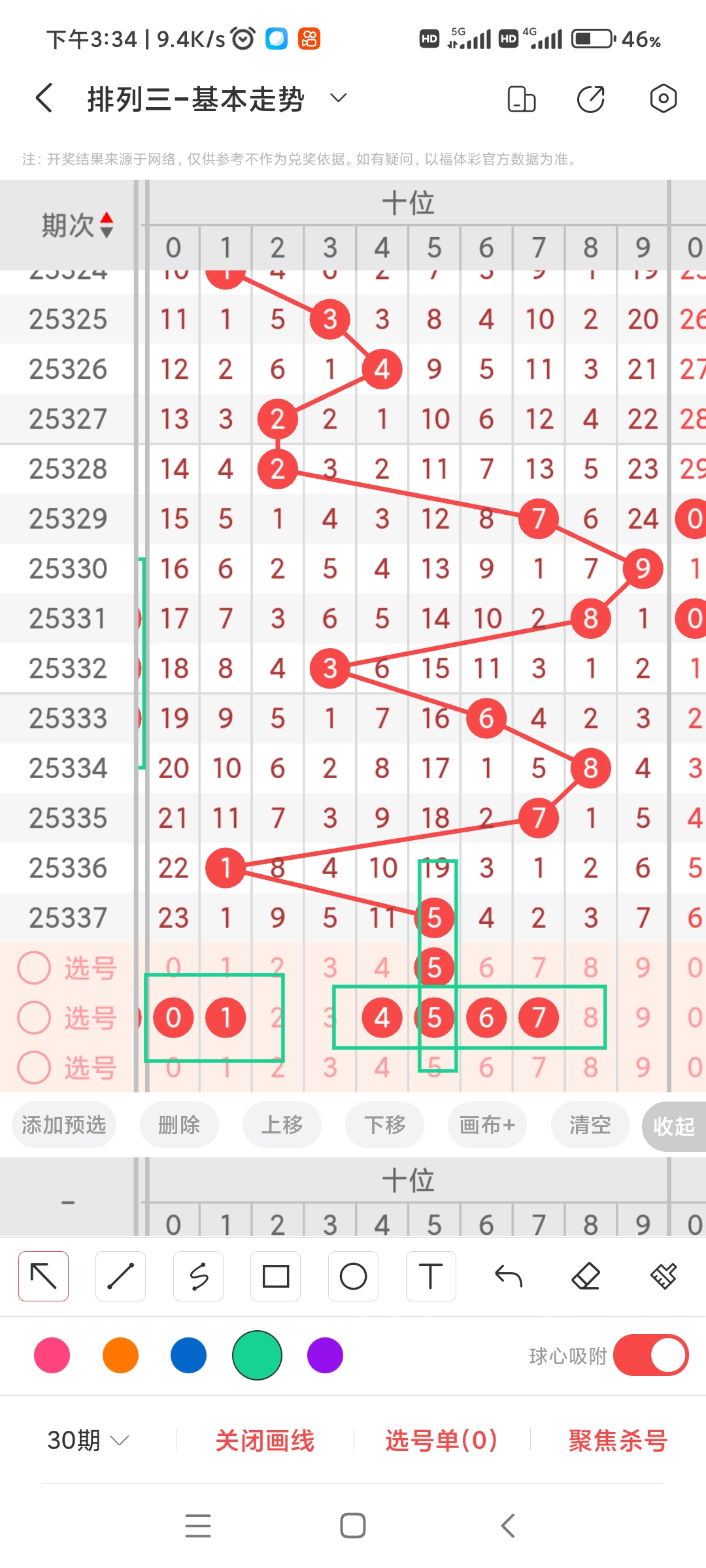Tap 关闭画线 to disable drawing

pos(266,1440)
